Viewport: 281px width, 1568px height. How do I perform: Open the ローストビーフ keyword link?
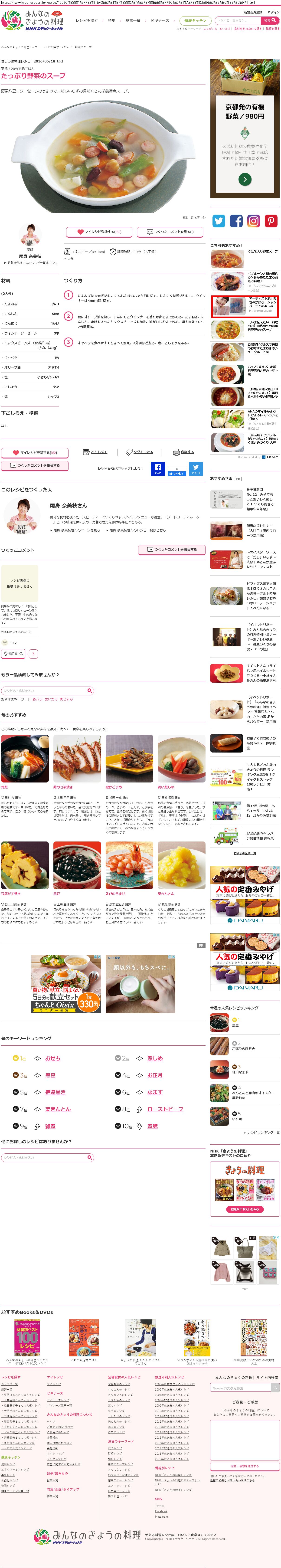(x=165, y=1109)
